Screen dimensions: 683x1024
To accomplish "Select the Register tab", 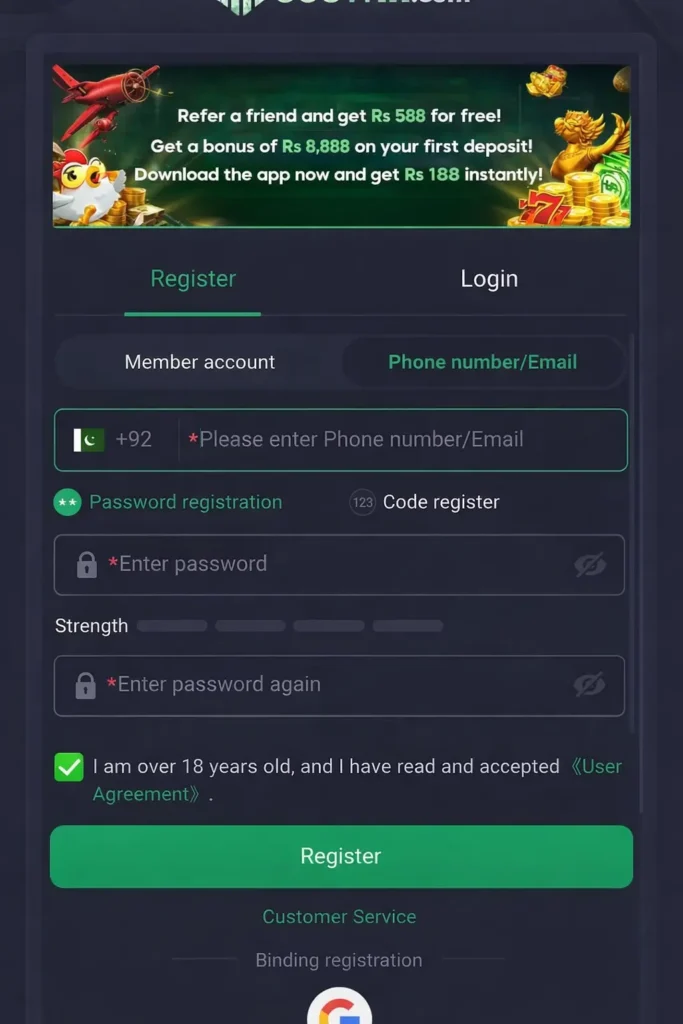I will pyautogui.click(x=193, y=279).
